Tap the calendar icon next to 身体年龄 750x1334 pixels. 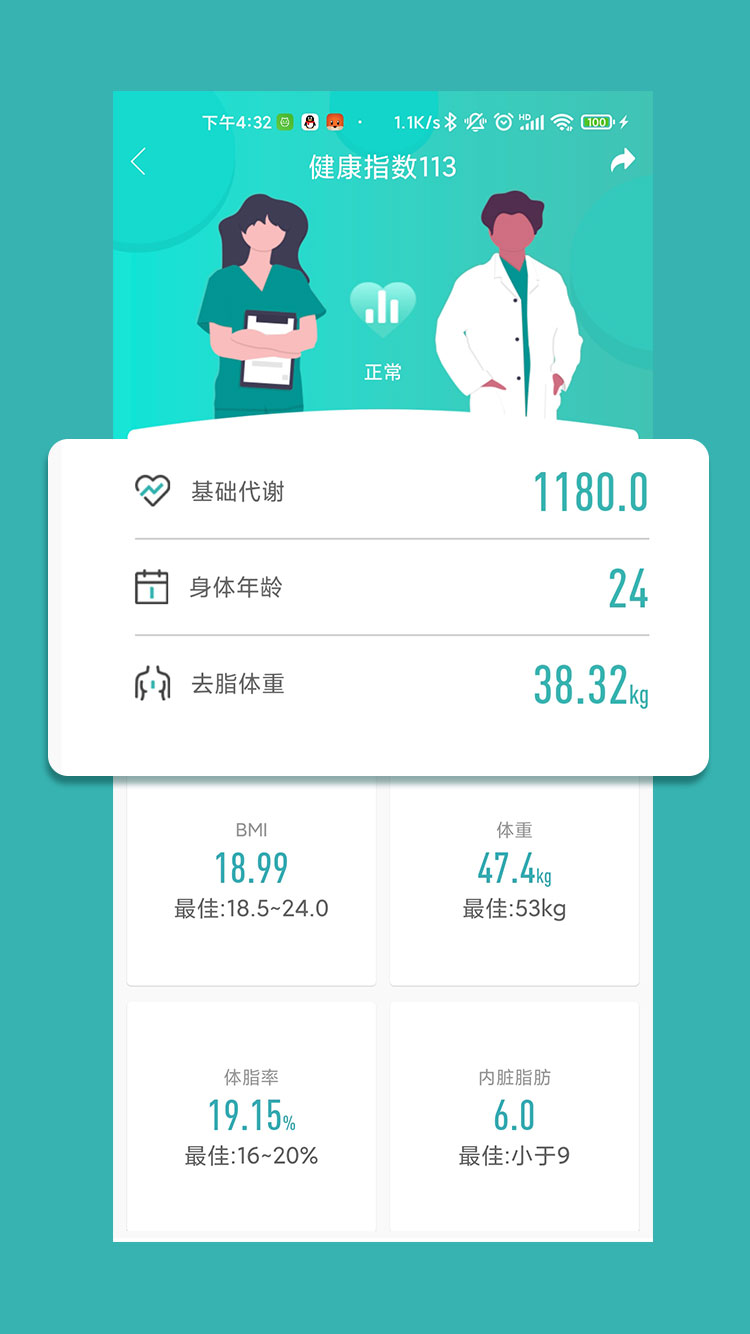tap(150, 586)
